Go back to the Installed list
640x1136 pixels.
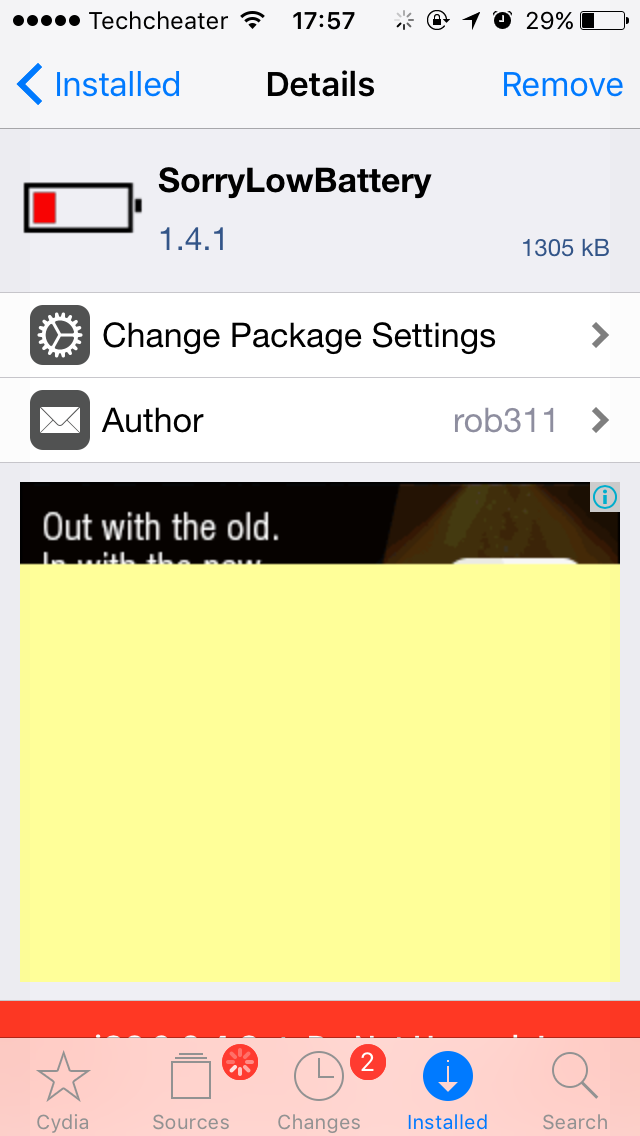[99, 85]
